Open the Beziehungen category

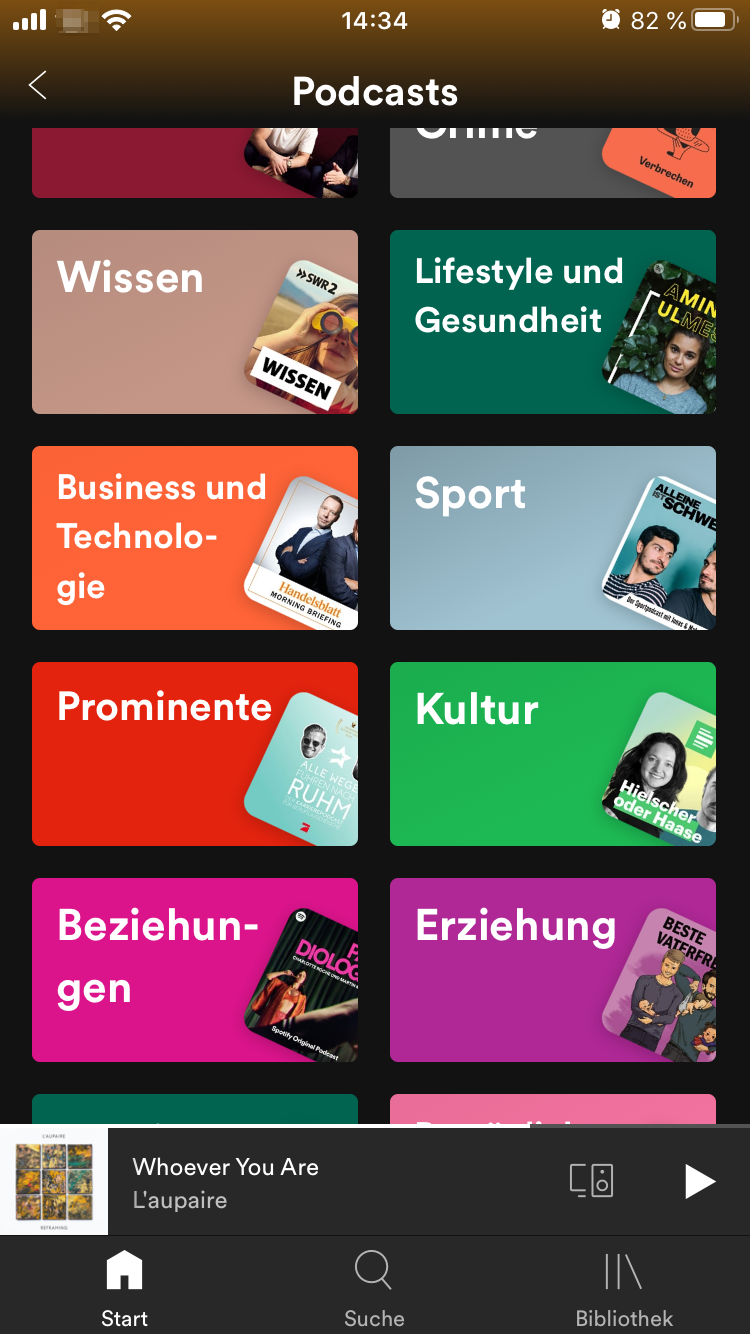[x=194, y=970]
